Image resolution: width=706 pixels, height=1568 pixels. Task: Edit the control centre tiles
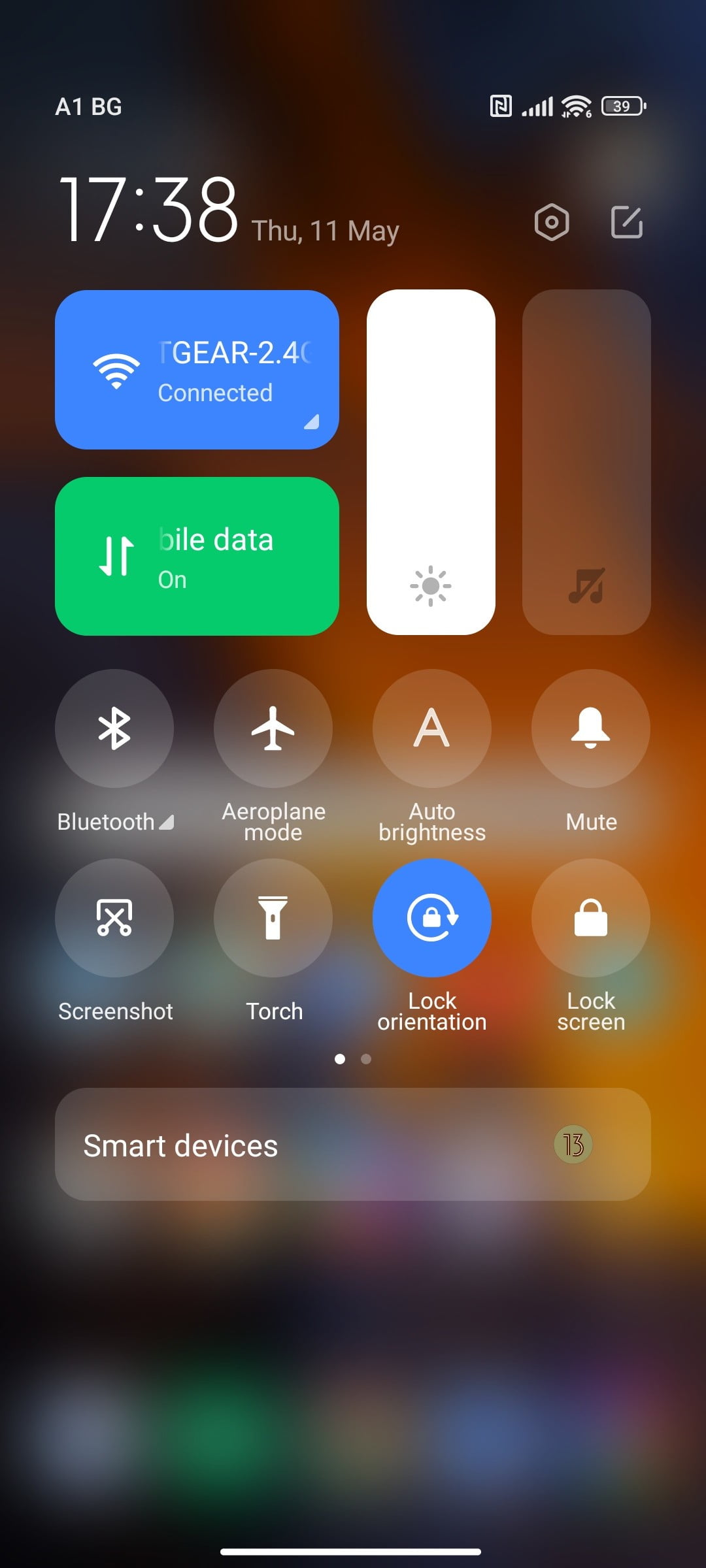(627, 222)
